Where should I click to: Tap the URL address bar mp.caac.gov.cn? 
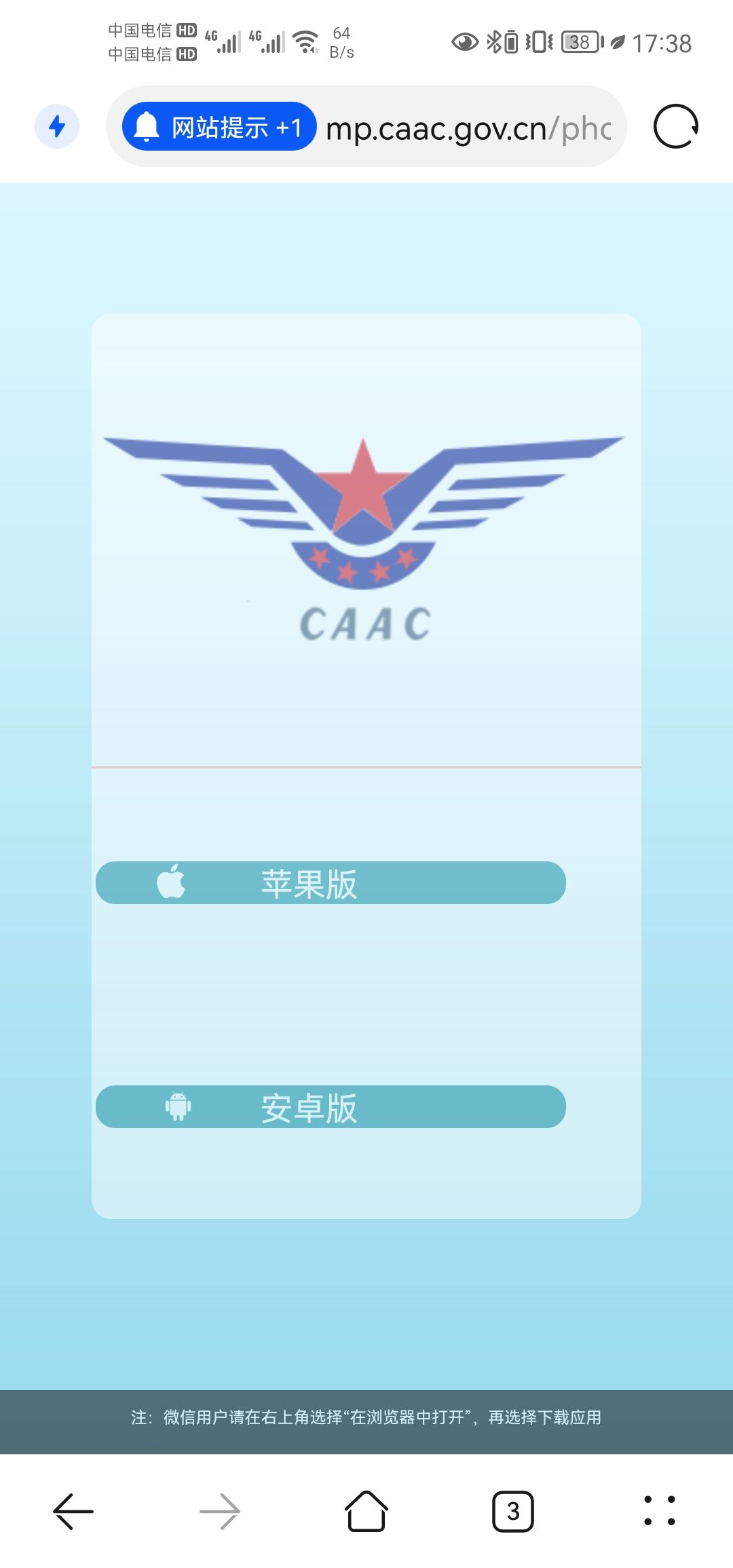tap(468, 128)
